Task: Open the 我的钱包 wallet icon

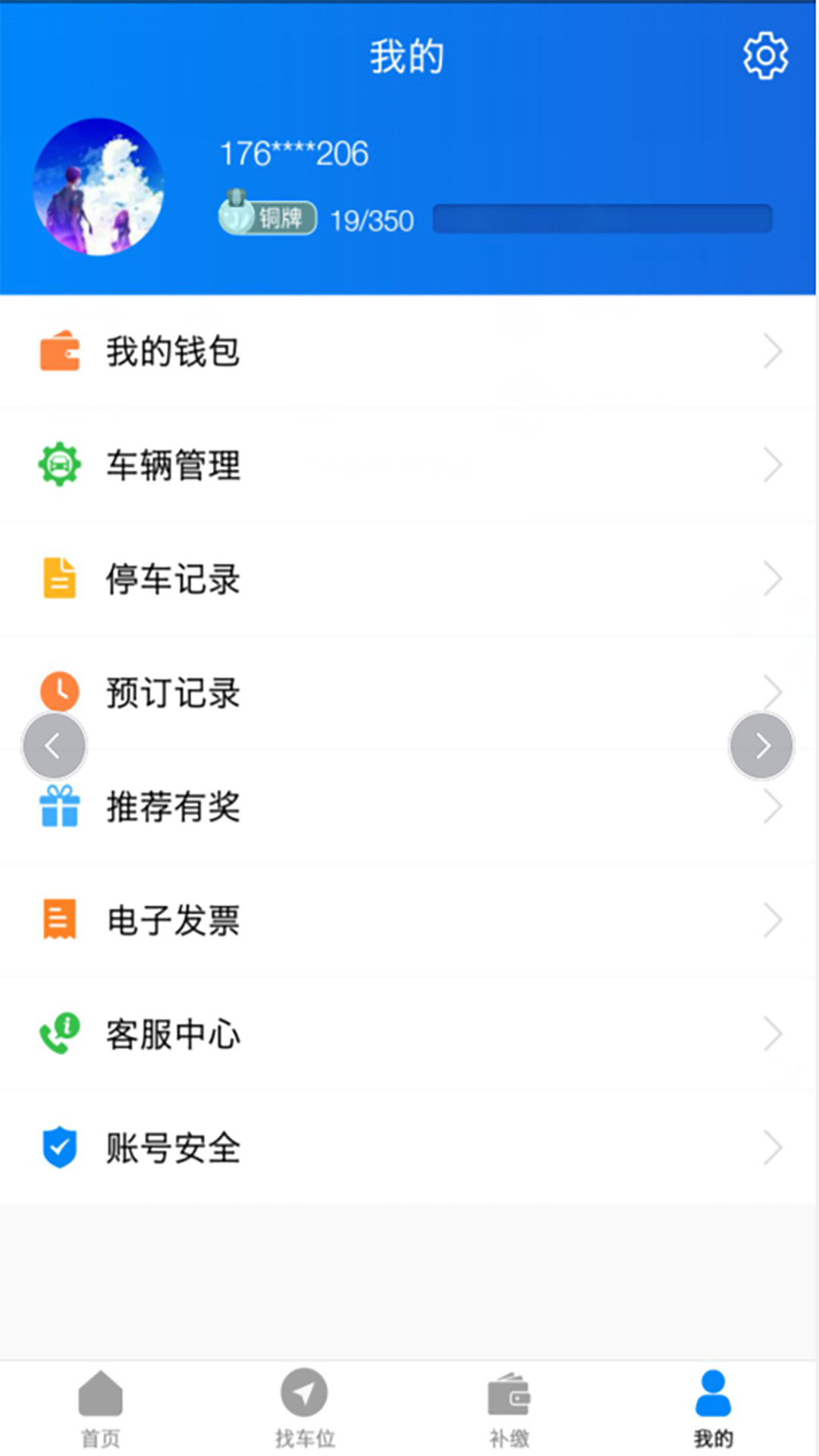Action: click(x=59, y=350)
